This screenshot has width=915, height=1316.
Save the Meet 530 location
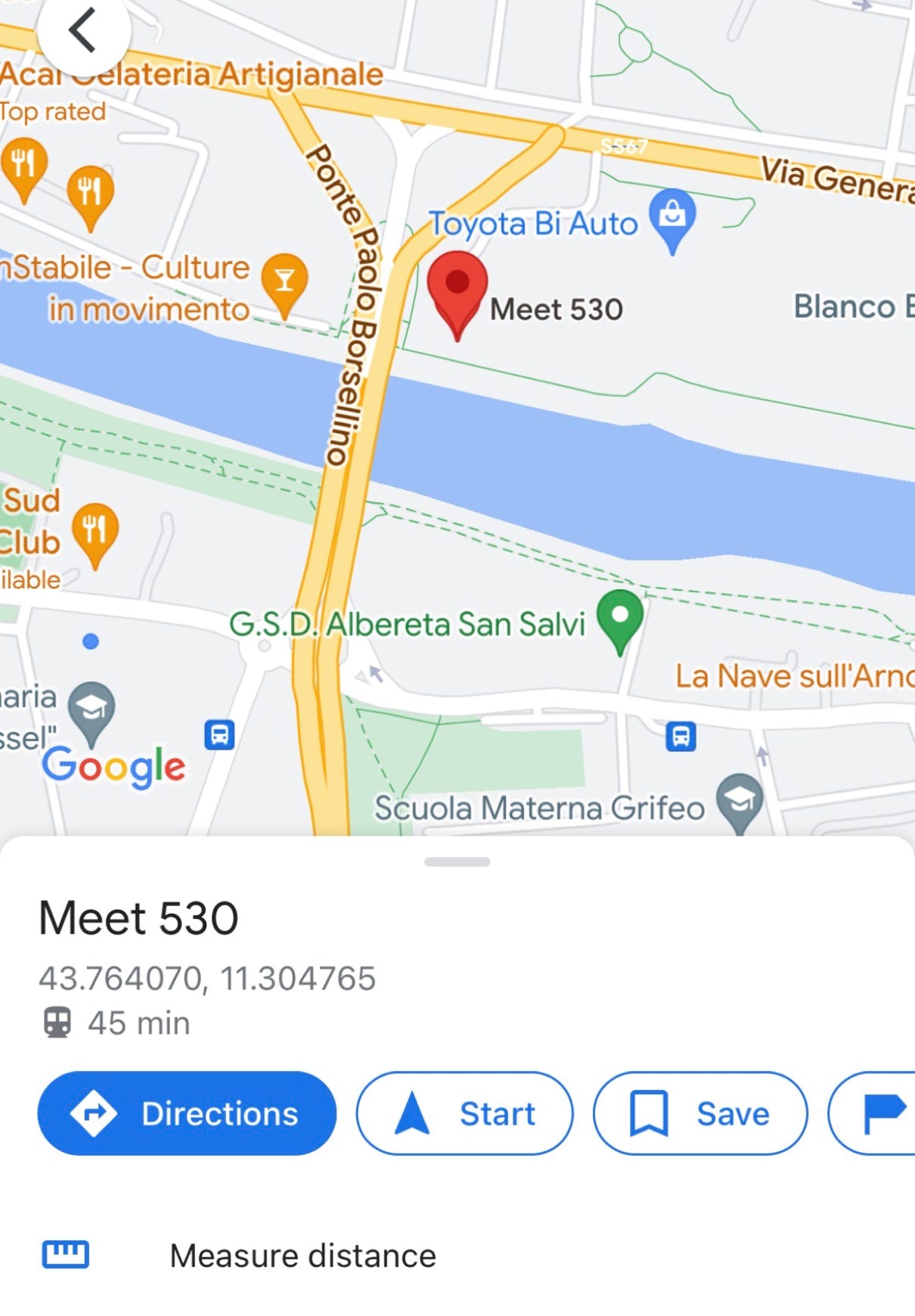pyautogui.click(x=700, y=1113)
